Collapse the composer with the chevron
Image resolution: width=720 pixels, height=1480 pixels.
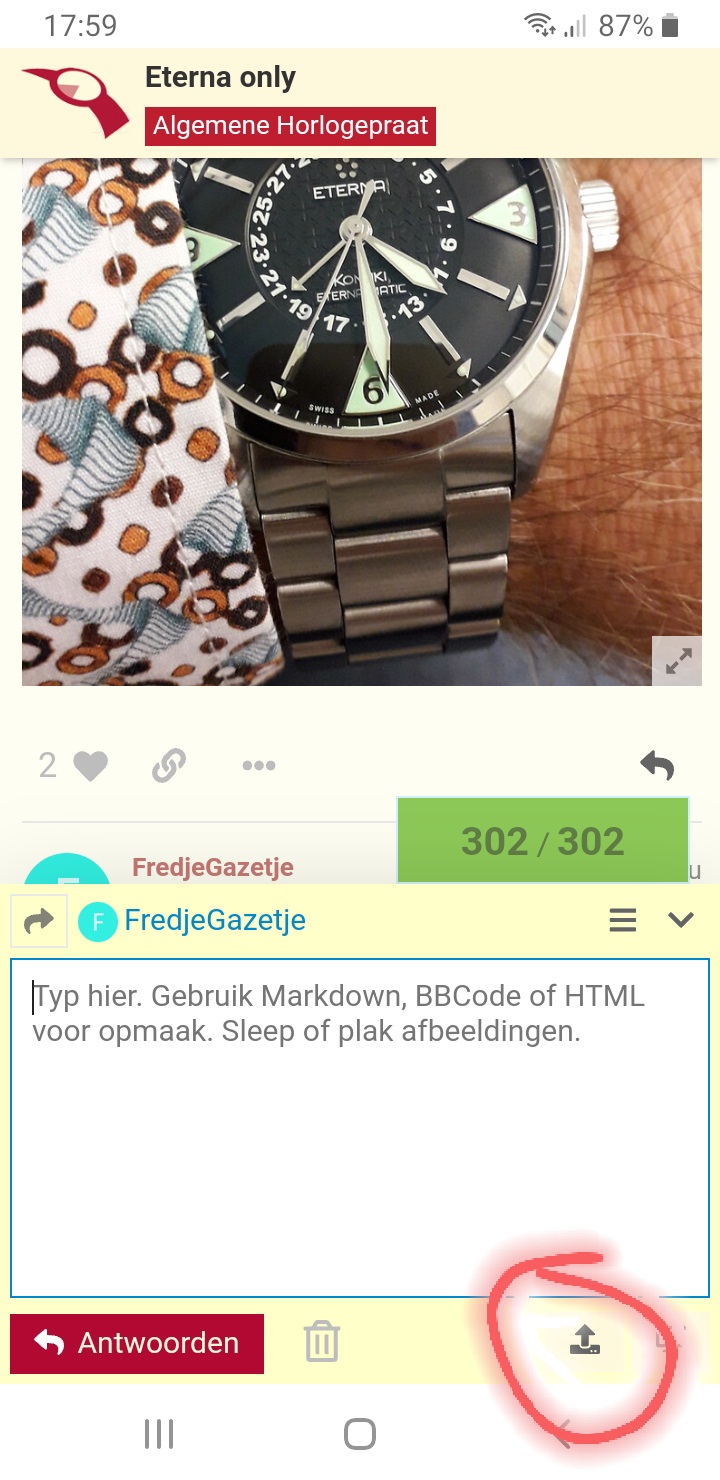(681, 920)
